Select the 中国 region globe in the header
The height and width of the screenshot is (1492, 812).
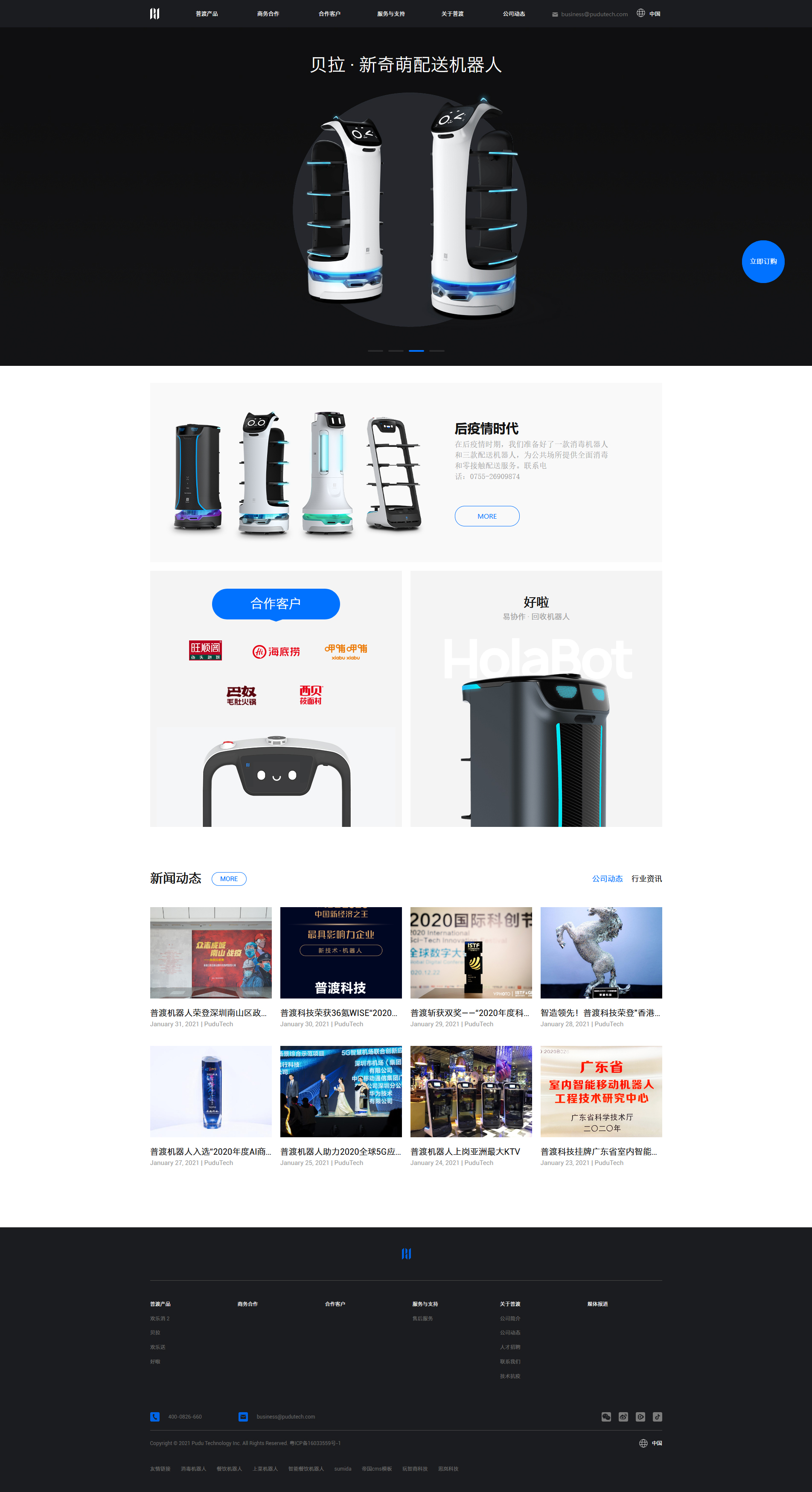[x=648, y=13]
